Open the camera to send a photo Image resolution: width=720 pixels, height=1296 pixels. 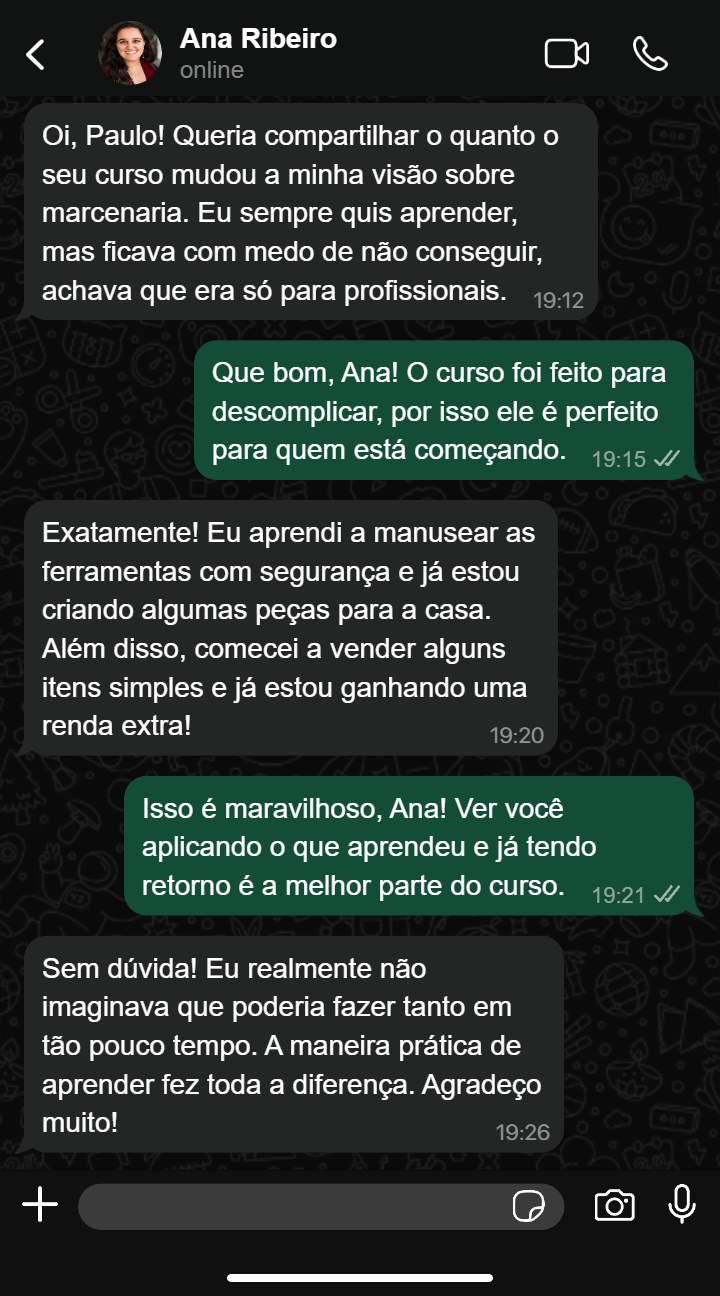tap(614, 1206)
